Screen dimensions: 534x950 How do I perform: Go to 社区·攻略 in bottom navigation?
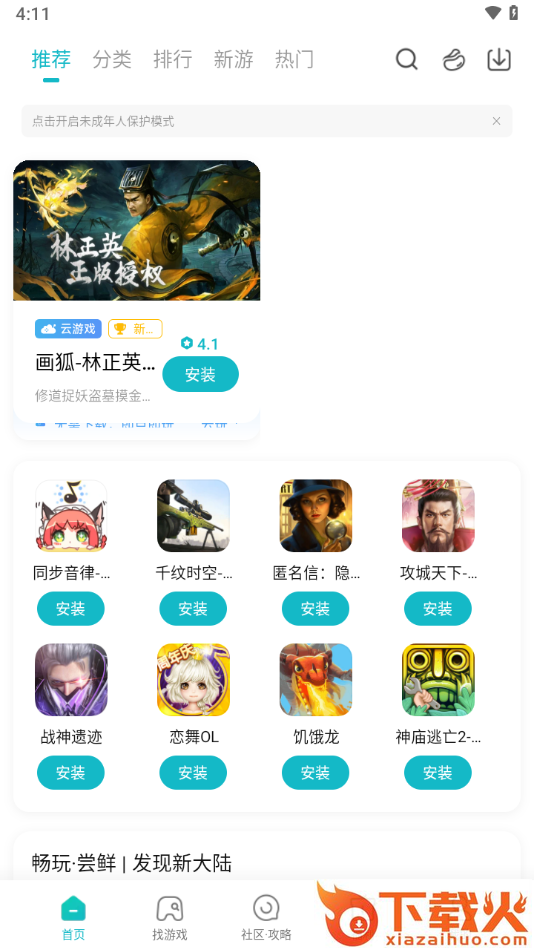point(266,918)
